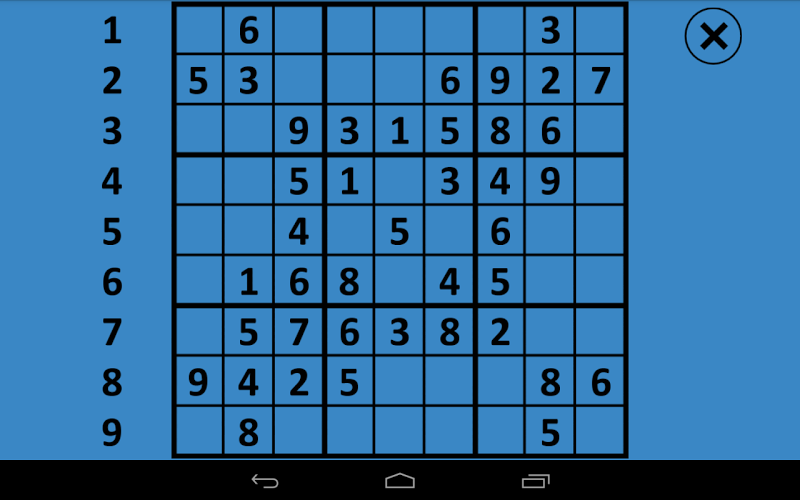Open recent apps from the navigation bar
Screen dimensions: 800x500
[536, 481]
